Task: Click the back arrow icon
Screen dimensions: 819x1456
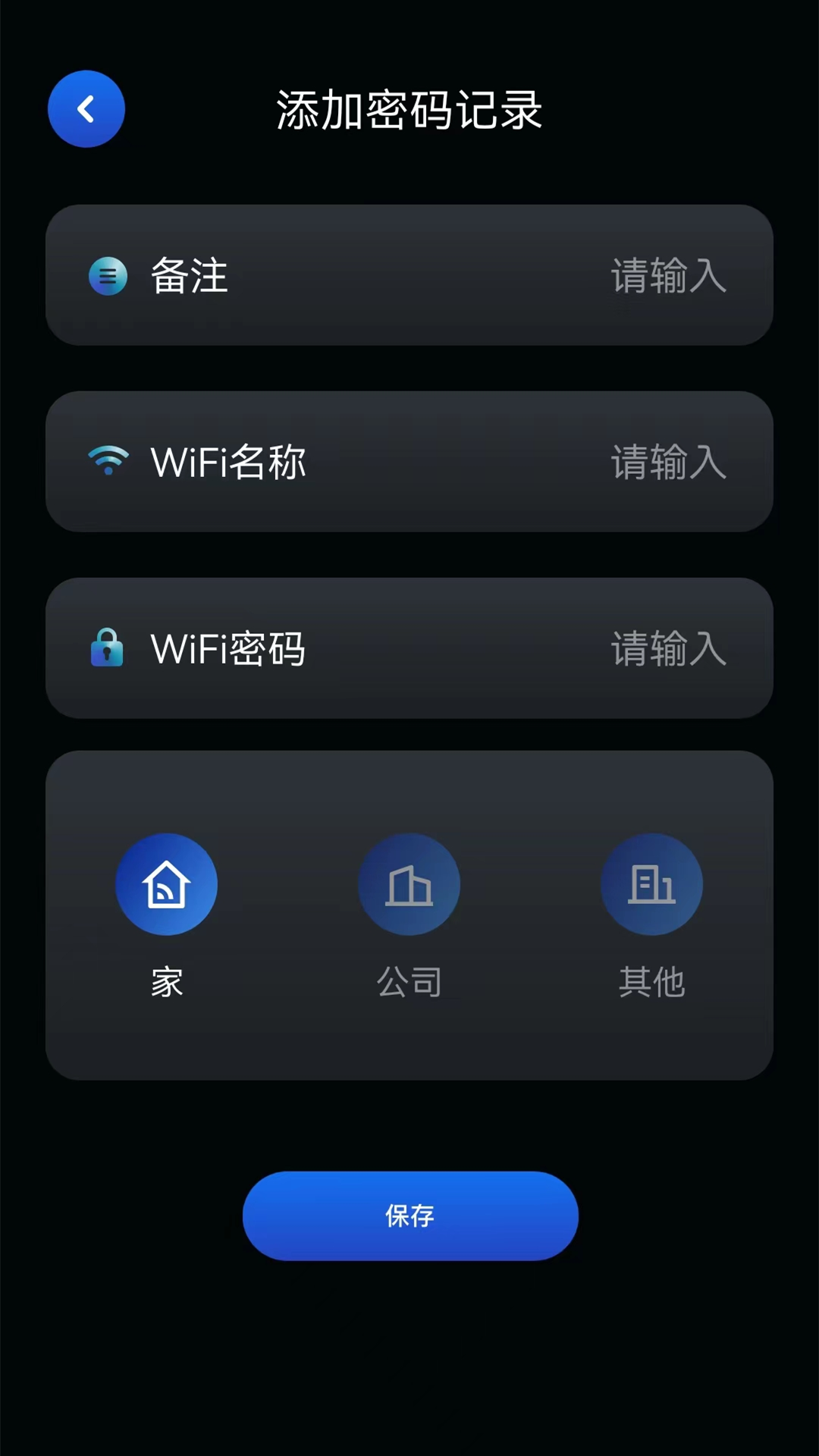Action: click(x=86, y=108)
